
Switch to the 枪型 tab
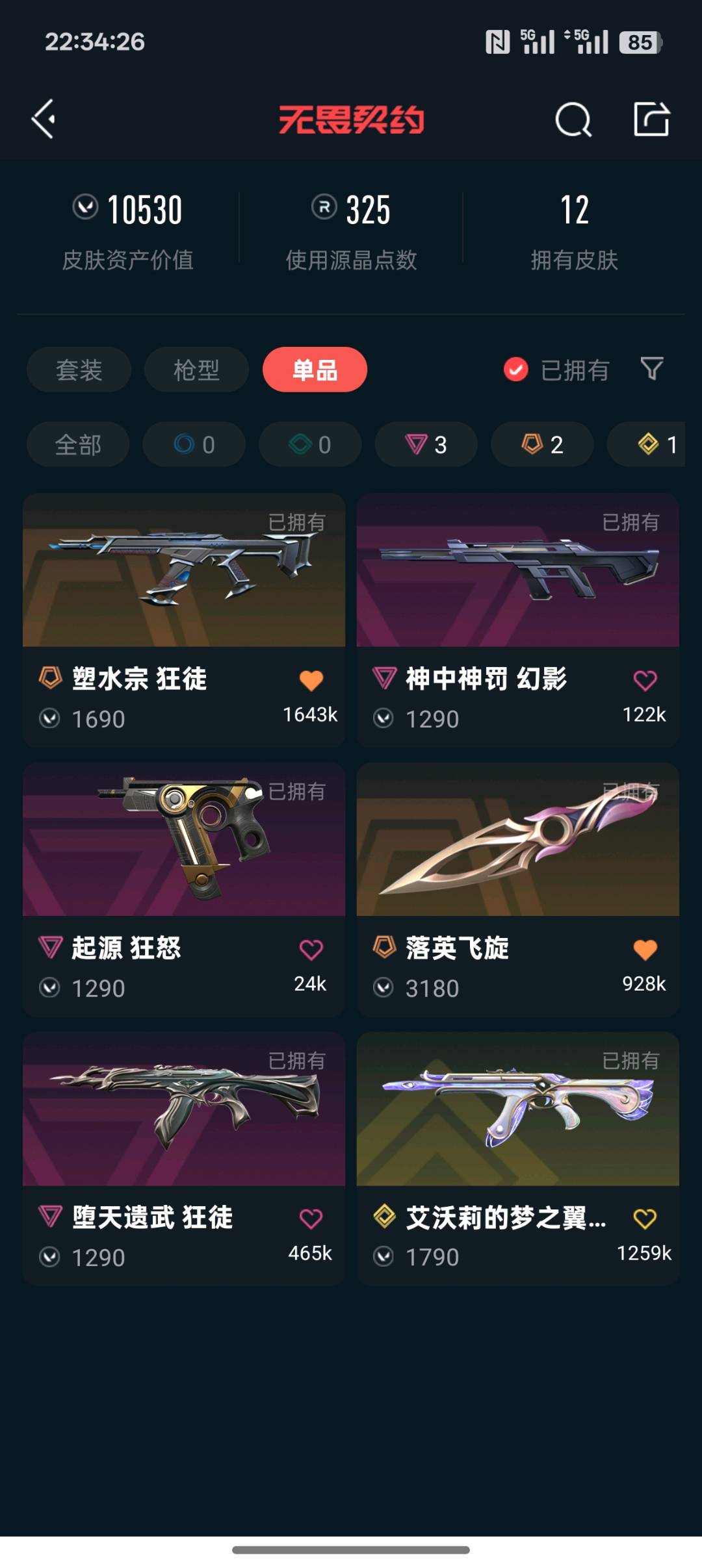click(196, 370)
